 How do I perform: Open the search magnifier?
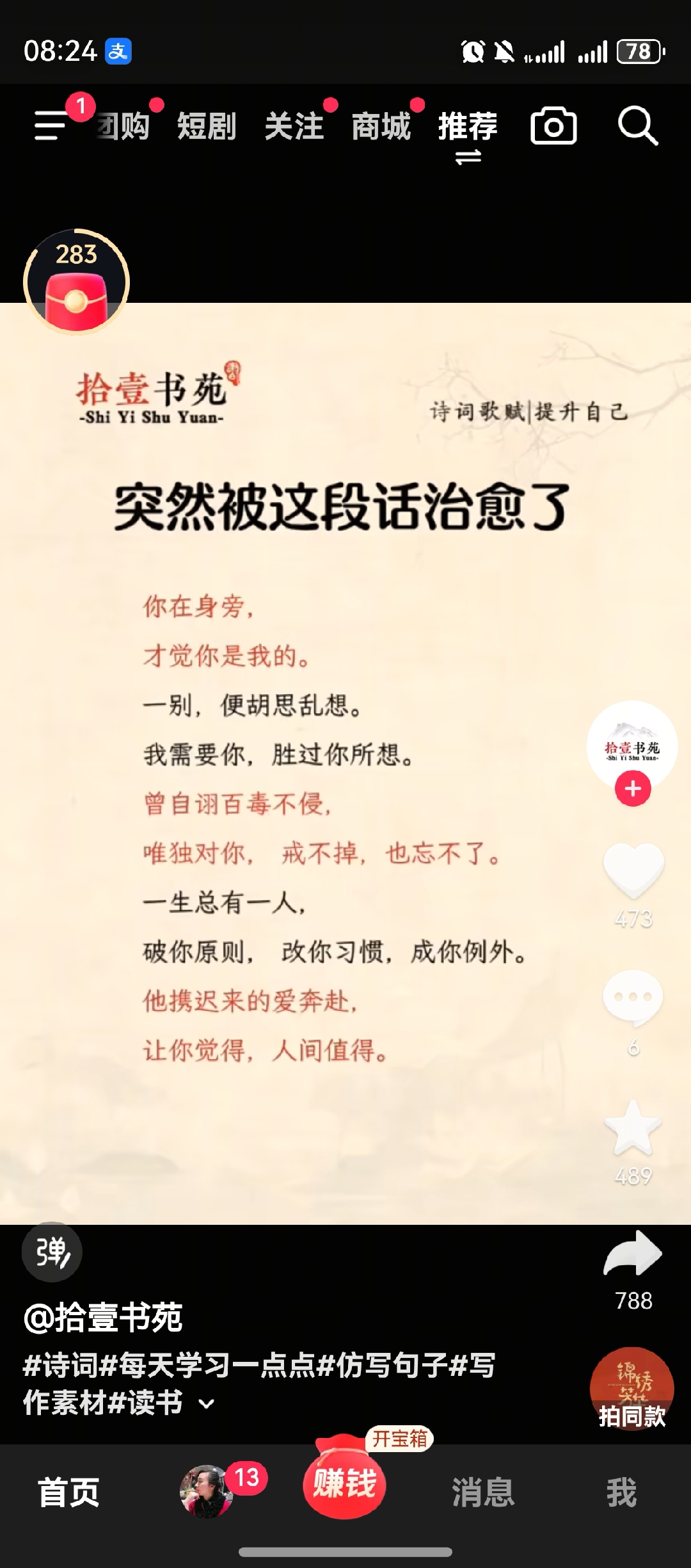(637, 126)
